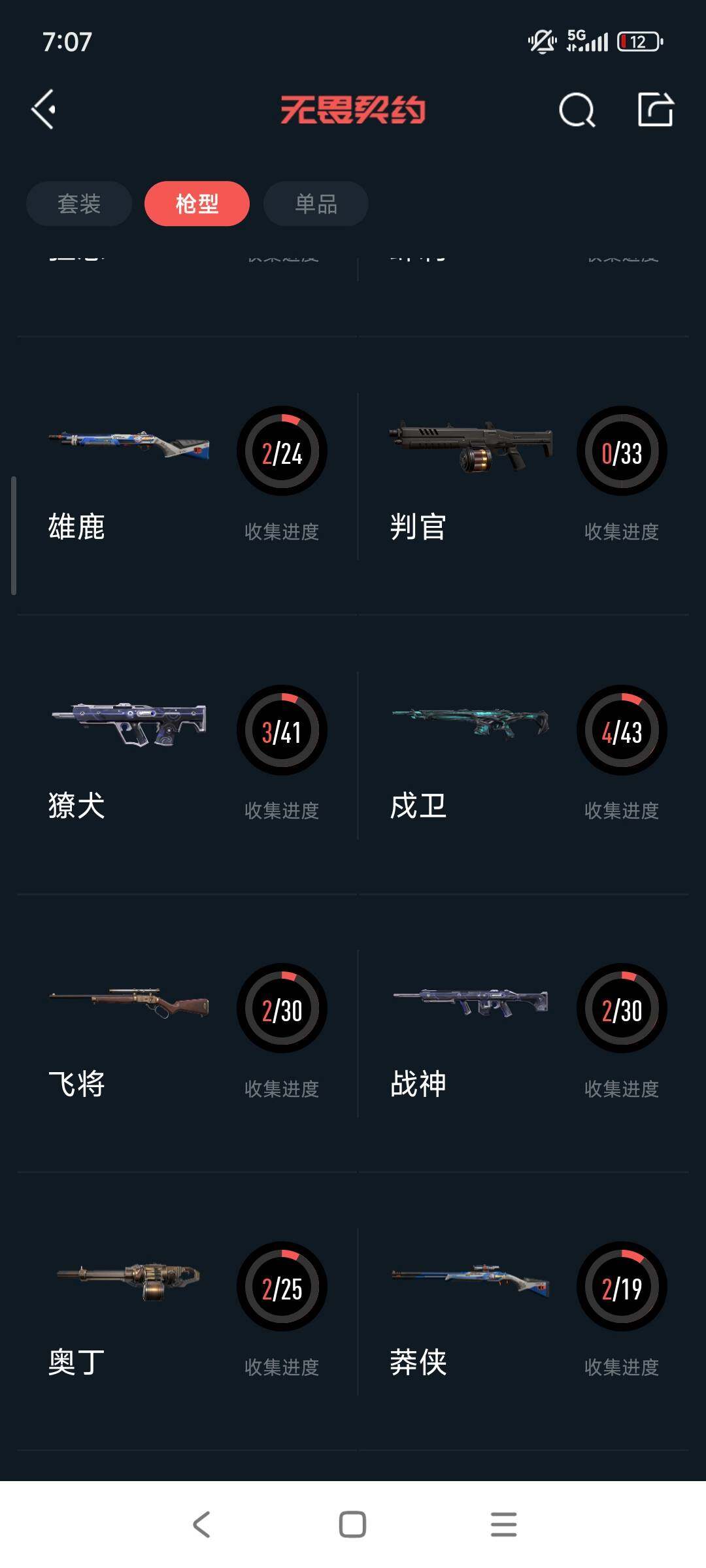
Task: Tap the system home button
Action: (x=352, y=1524)
